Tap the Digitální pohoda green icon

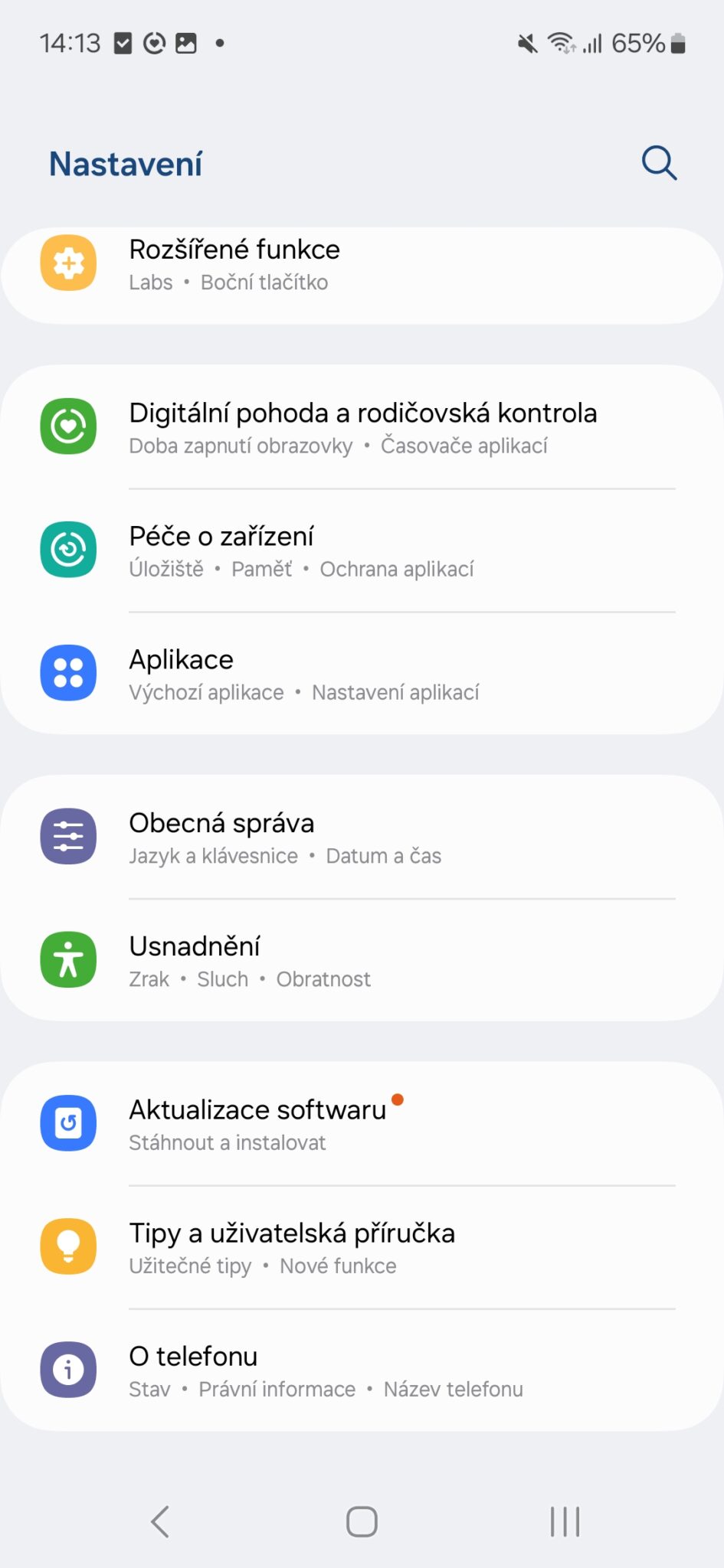pyautogui.click(x=68, y=426)
